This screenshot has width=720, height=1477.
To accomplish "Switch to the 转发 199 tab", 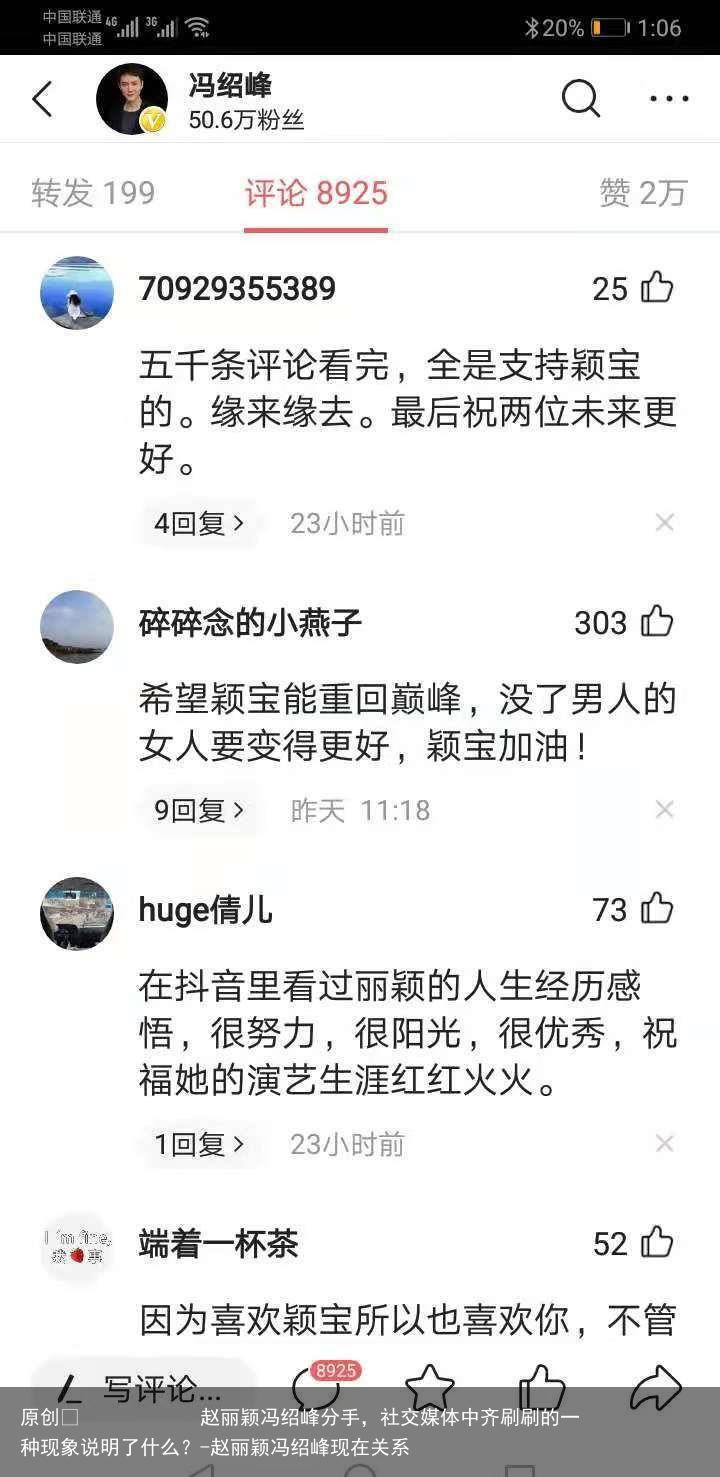I will point(94,192).
